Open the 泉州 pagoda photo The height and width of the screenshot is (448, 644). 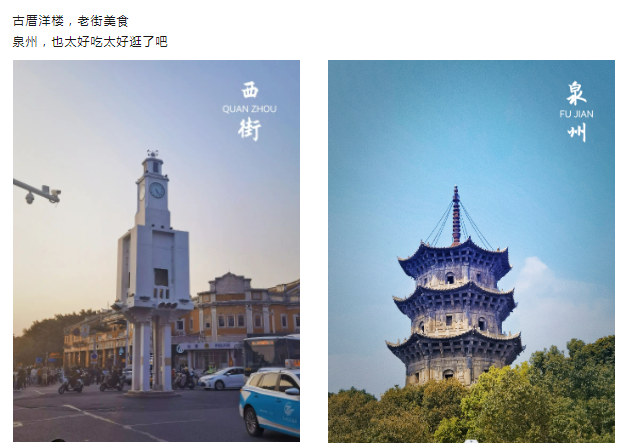[471, 250]
